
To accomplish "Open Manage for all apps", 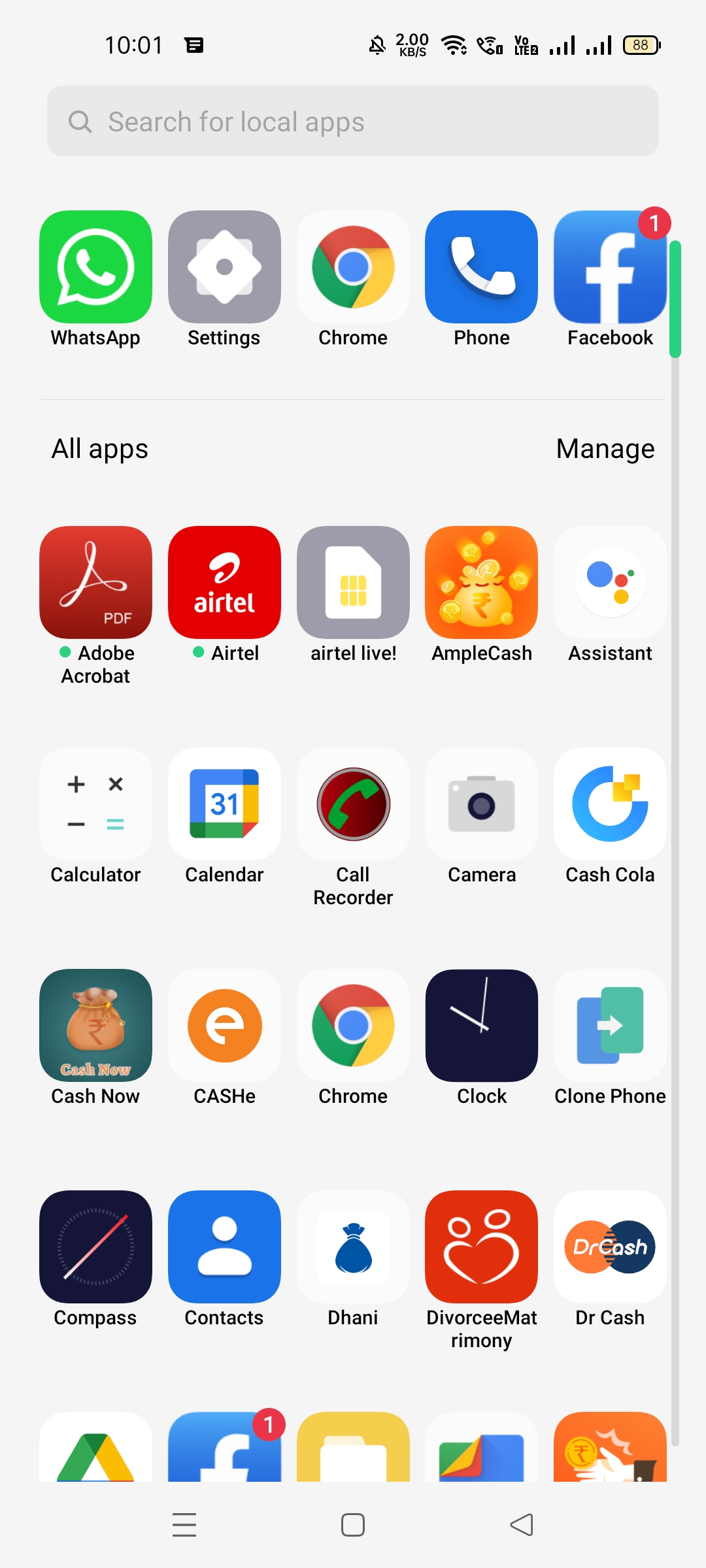I will tap(605, 449).
